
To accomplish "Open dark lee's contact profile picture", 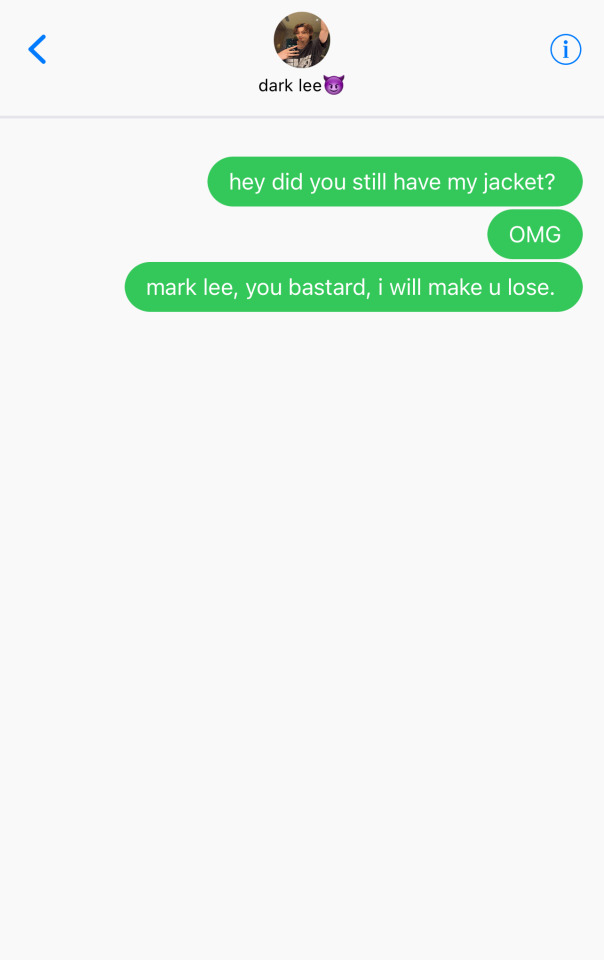I will tap(301, 40).
